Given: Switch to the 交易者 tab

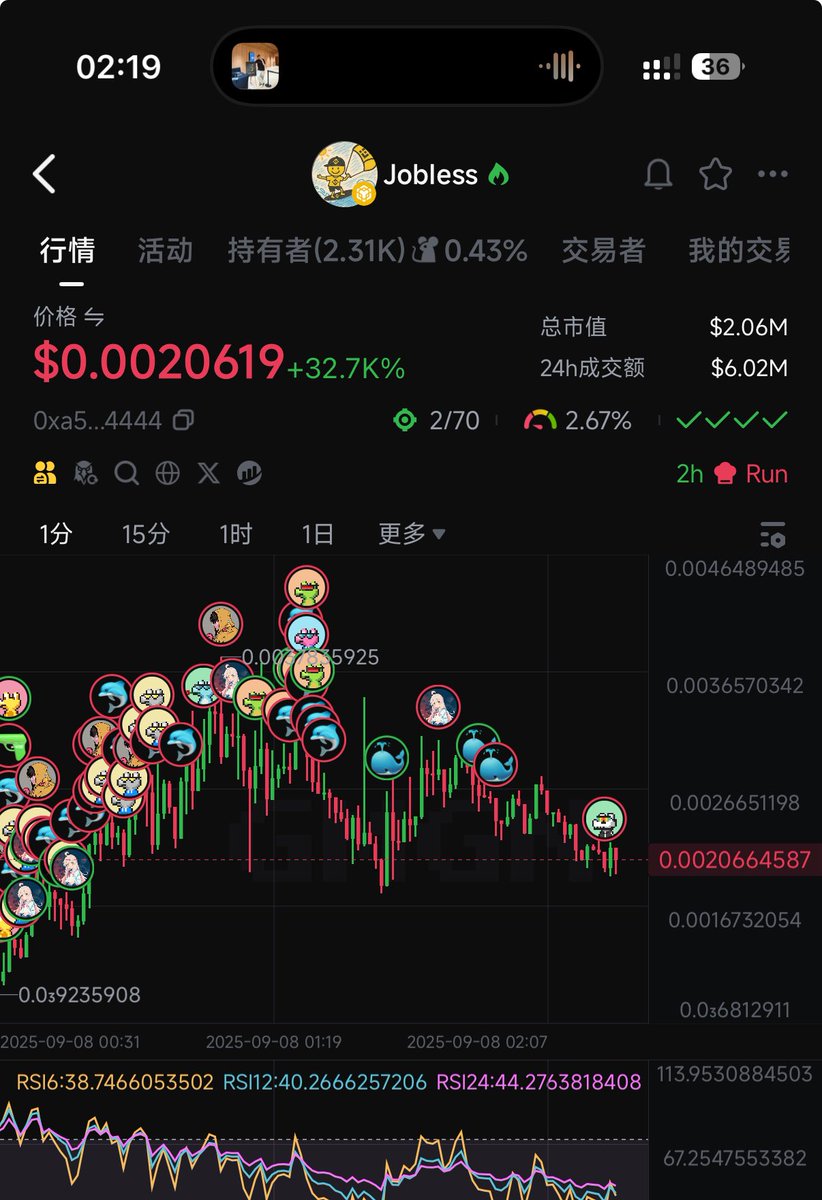Looking at the screenshot, I should click(603, 250).
